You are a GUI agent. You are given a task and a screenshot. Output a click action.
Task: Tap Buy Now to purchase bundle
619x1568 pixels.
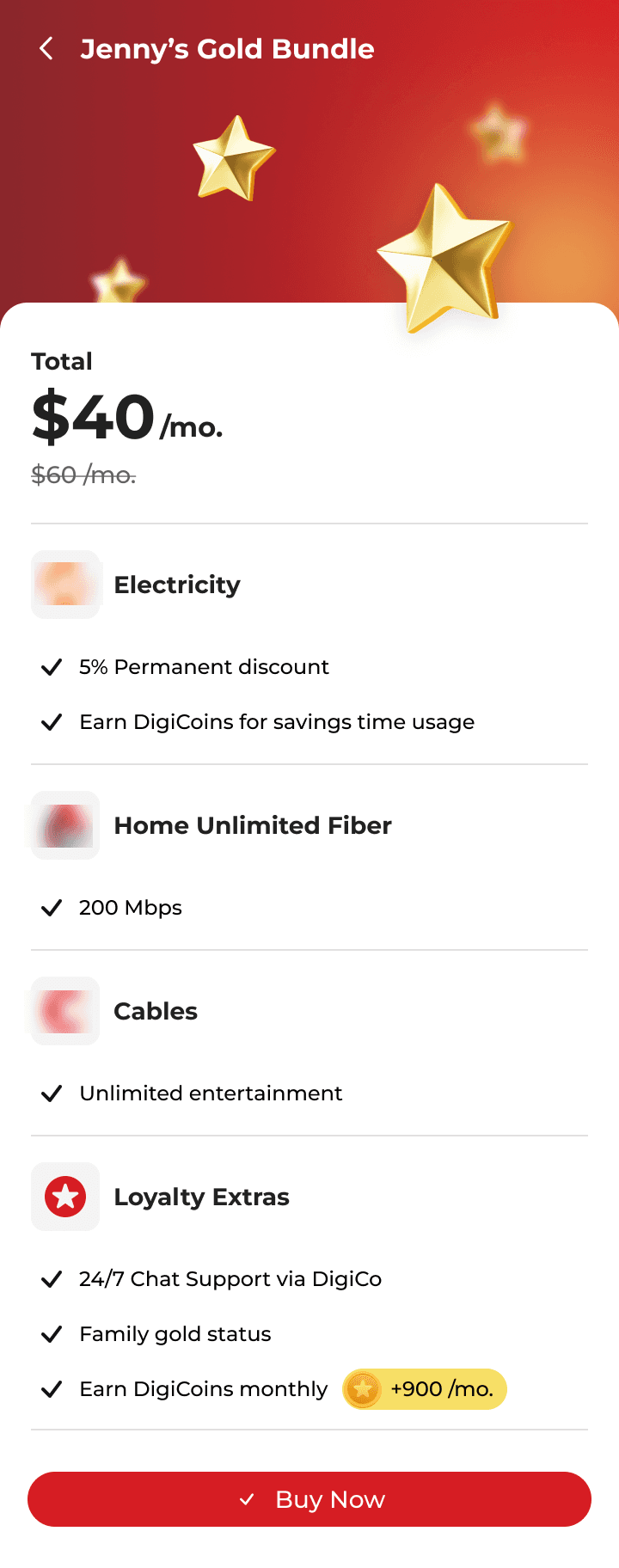[309, 1499]
